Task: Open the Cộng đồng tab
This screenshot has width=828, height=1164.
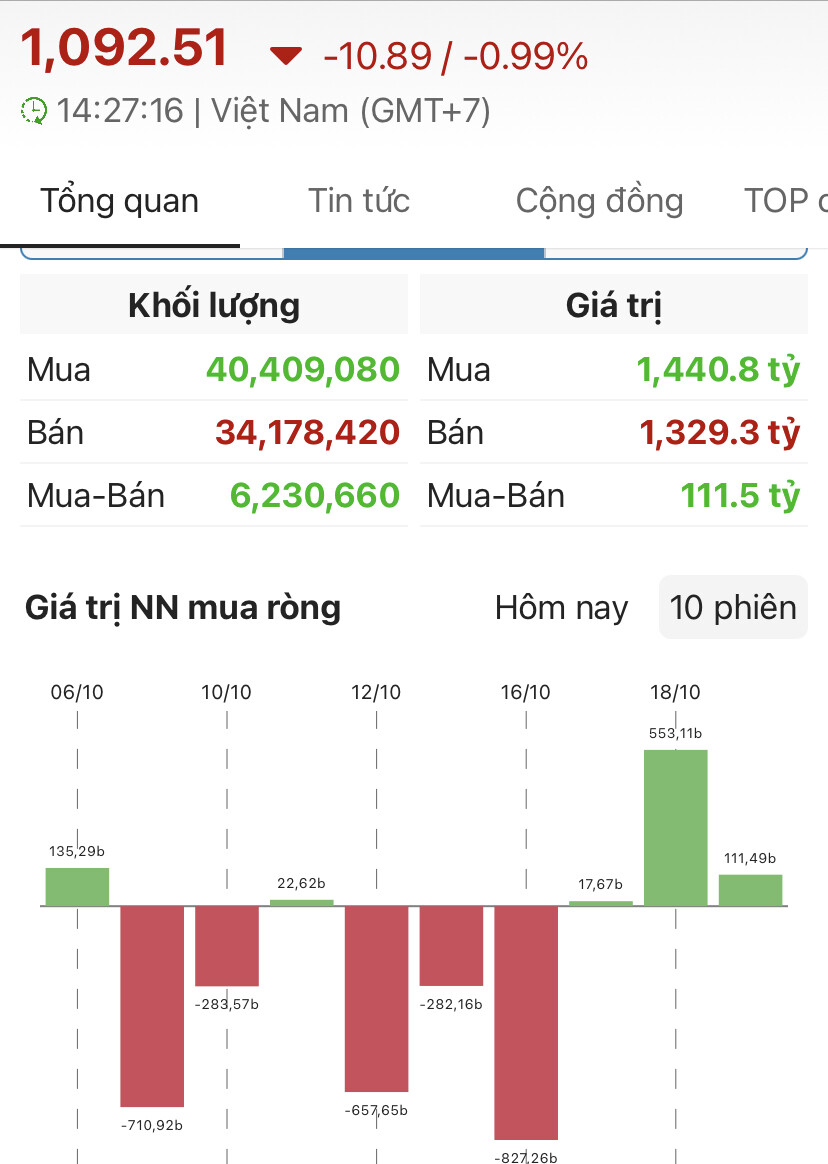Action: pyautogui.click(x=599, y=201)
